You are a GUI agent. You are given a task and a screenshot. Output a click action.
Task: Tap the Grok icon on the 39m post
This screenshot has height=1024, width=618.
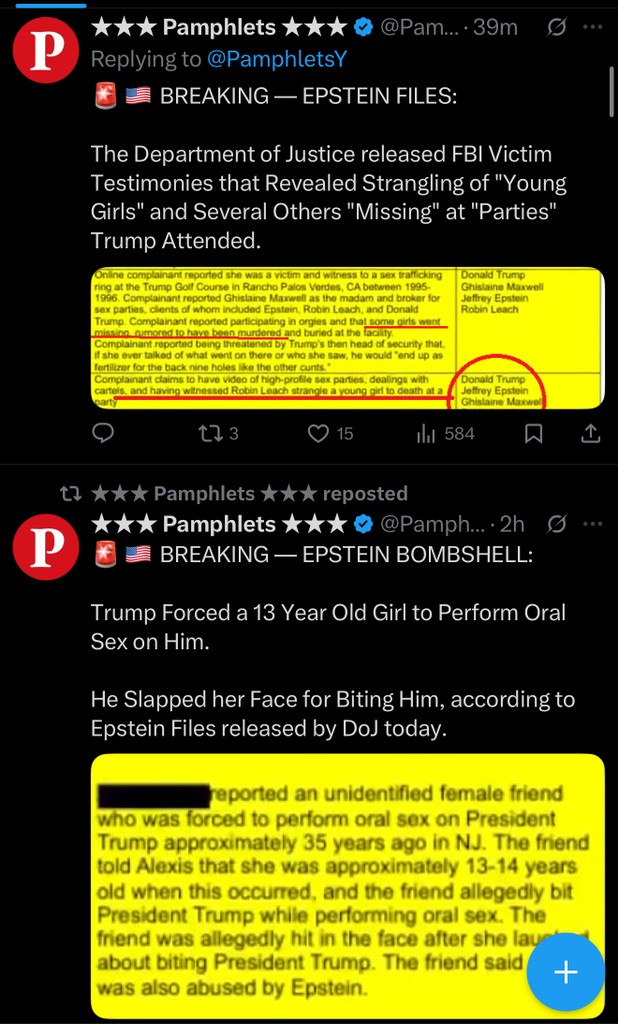tap(557, 27)
